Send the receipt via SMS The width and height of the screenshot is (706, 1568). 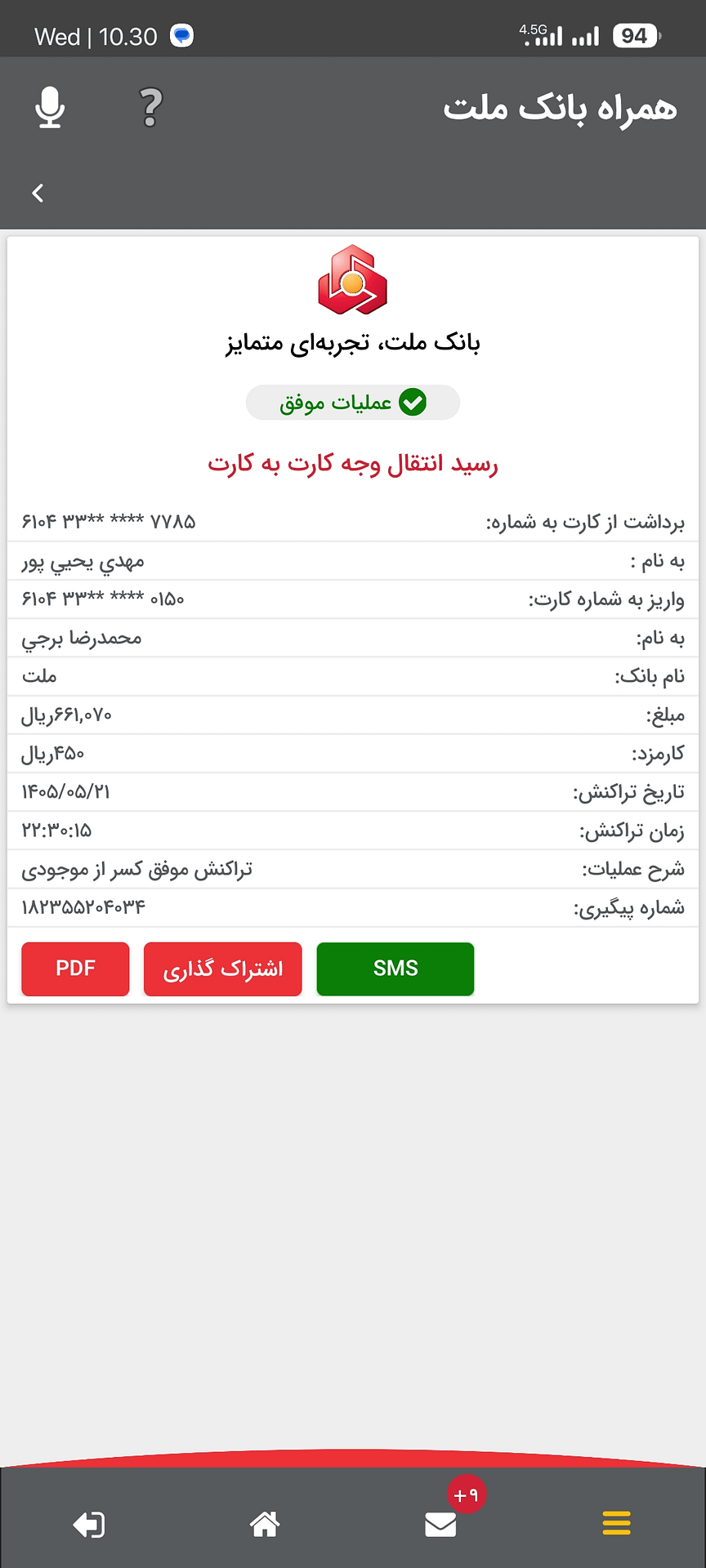click(395, 969)
